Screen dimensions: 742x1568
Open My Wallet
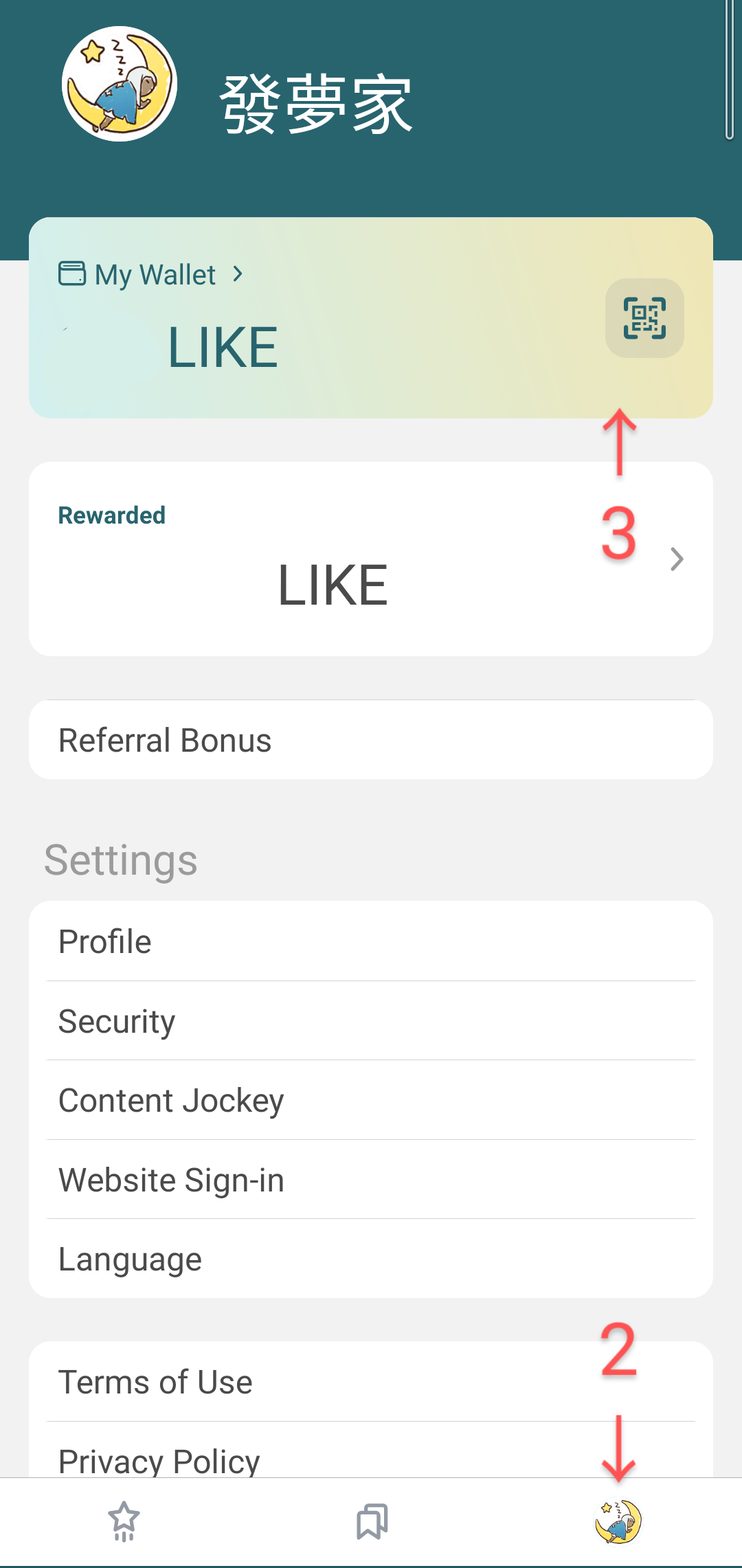pos(151,274)
